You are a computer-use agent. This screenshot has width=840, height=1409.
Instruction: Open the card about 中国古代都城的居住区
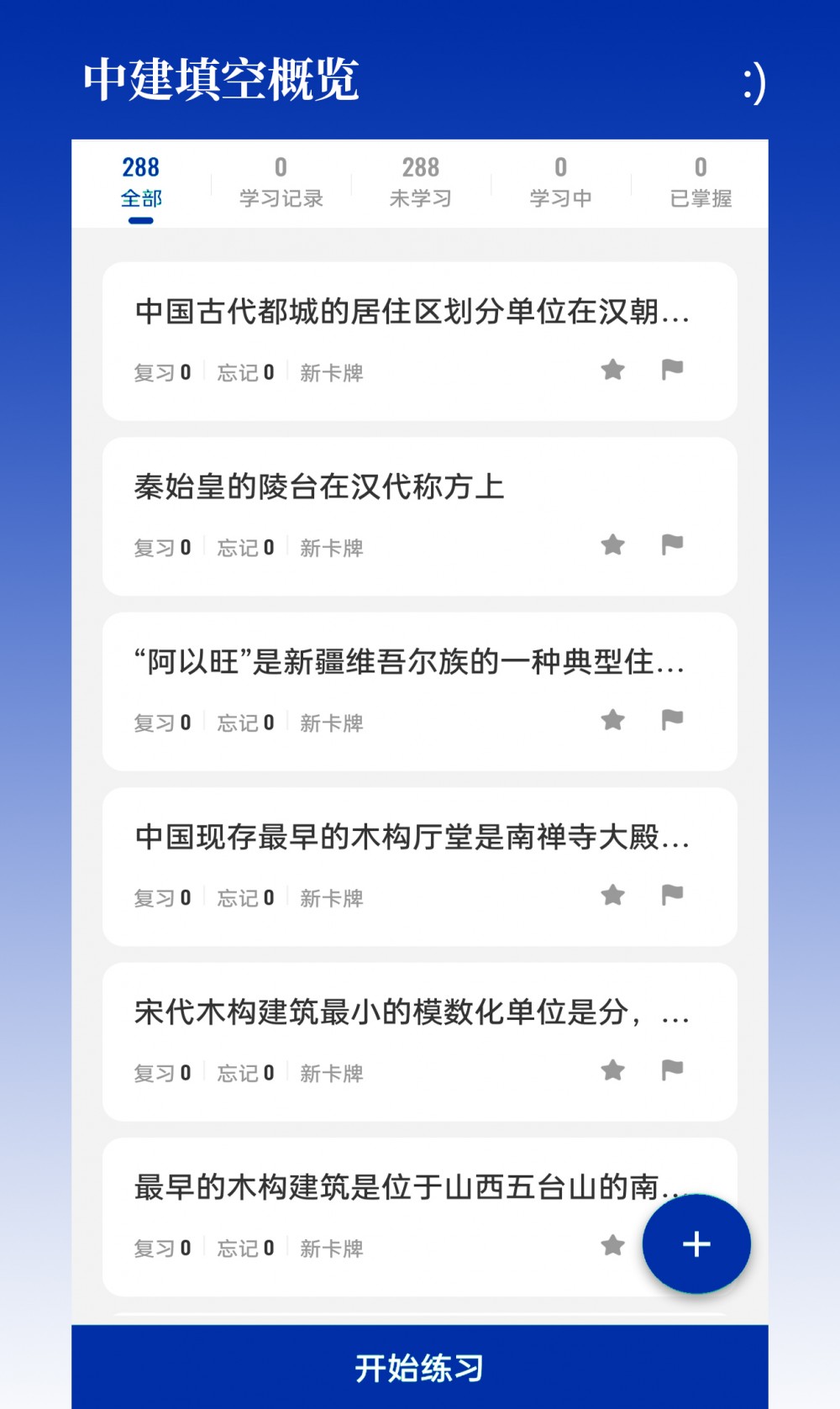click(412, 313)
